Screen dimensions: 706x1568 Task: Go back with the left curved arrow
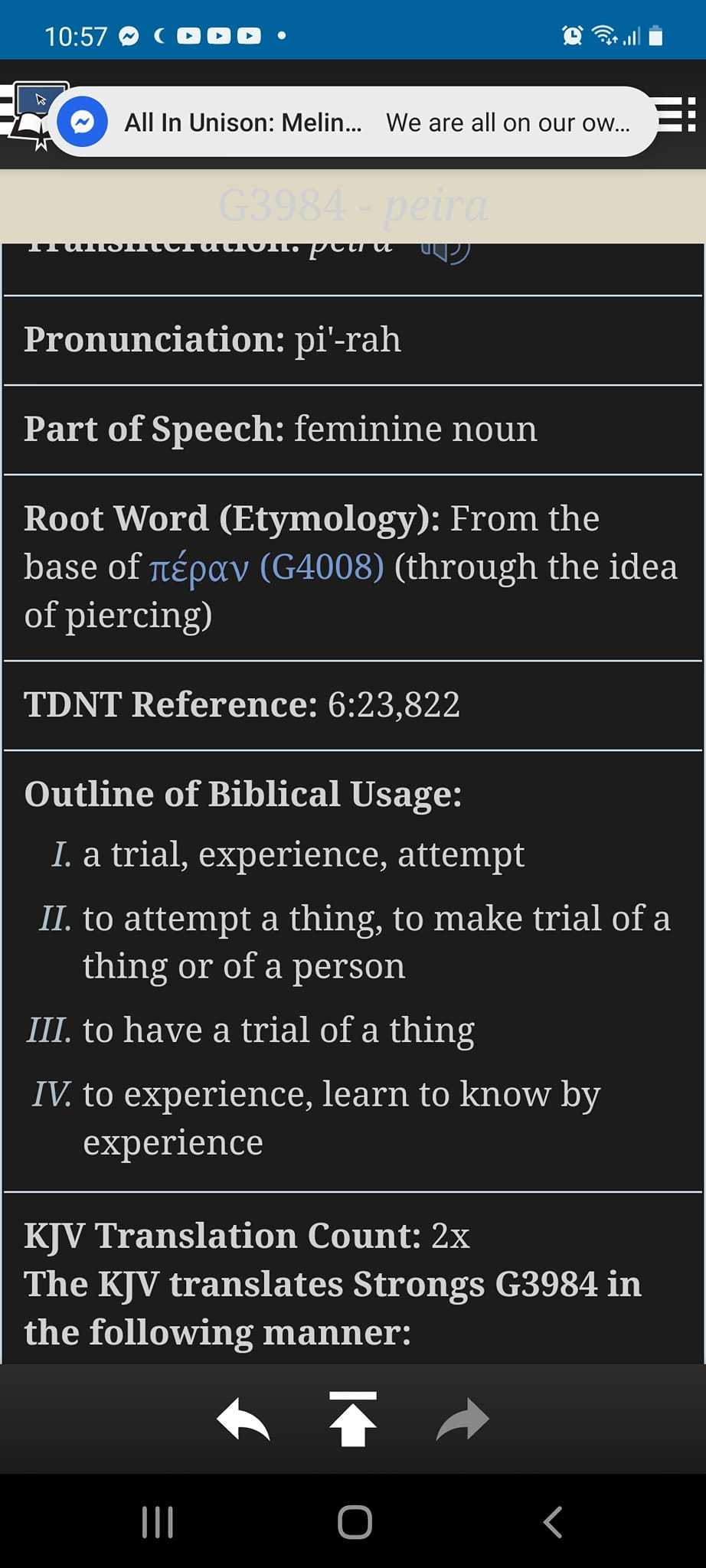tap(244, 1420)
